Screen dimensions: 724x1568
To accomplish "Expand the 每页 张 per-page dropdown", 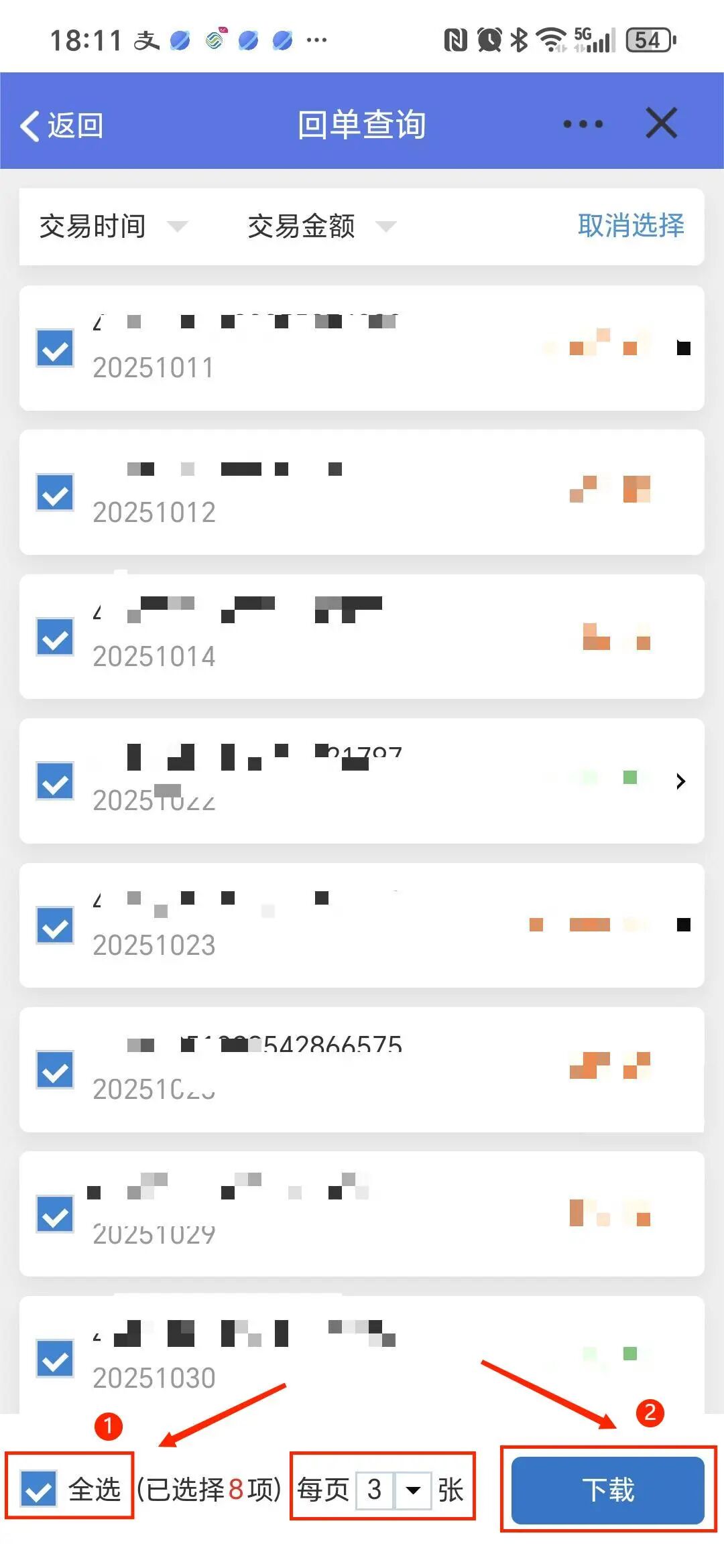I will point(413,1490).
